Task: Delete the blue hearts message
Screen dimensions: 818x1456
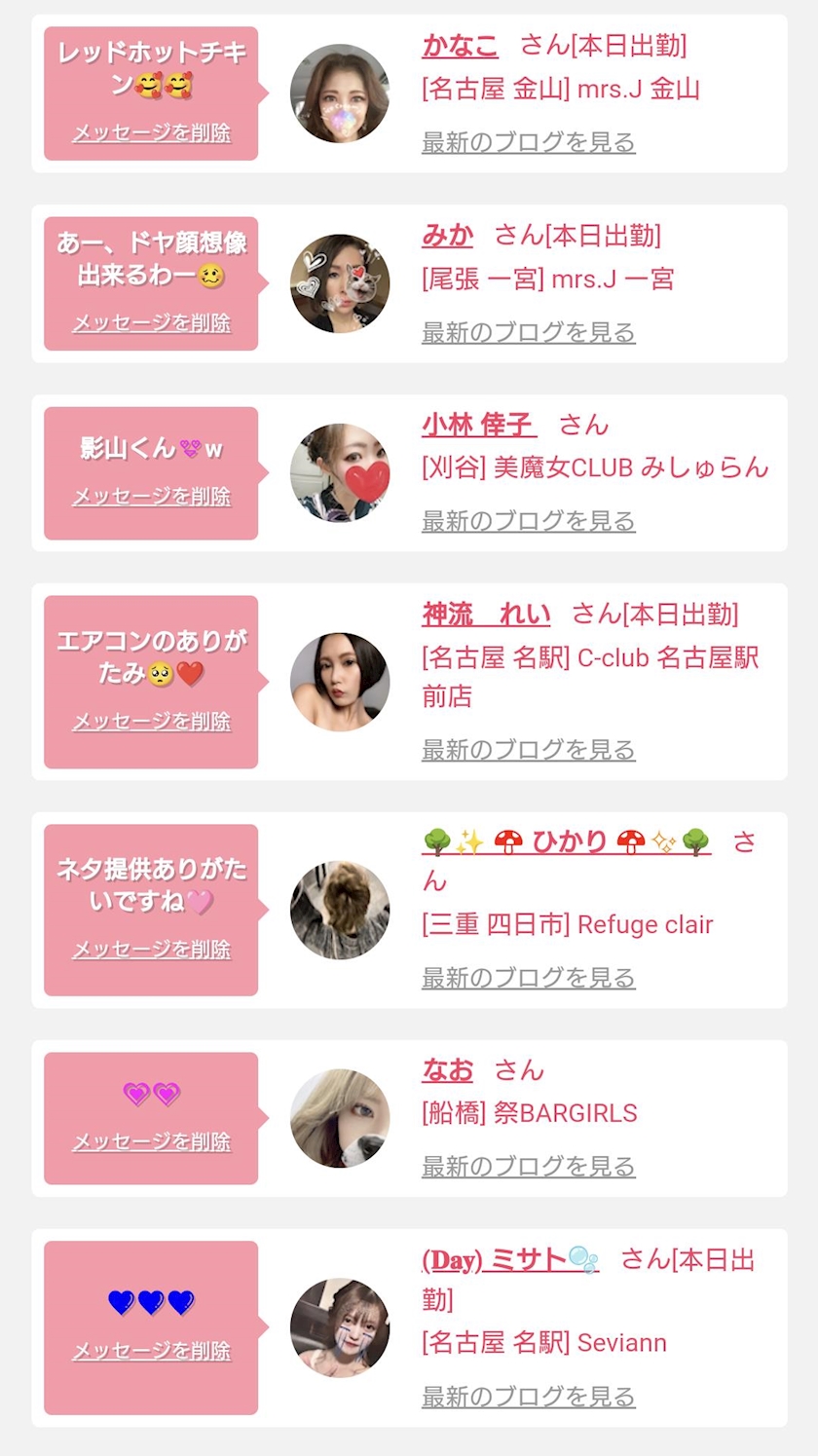Action: pyautogui.click(x=151, y=1352)
